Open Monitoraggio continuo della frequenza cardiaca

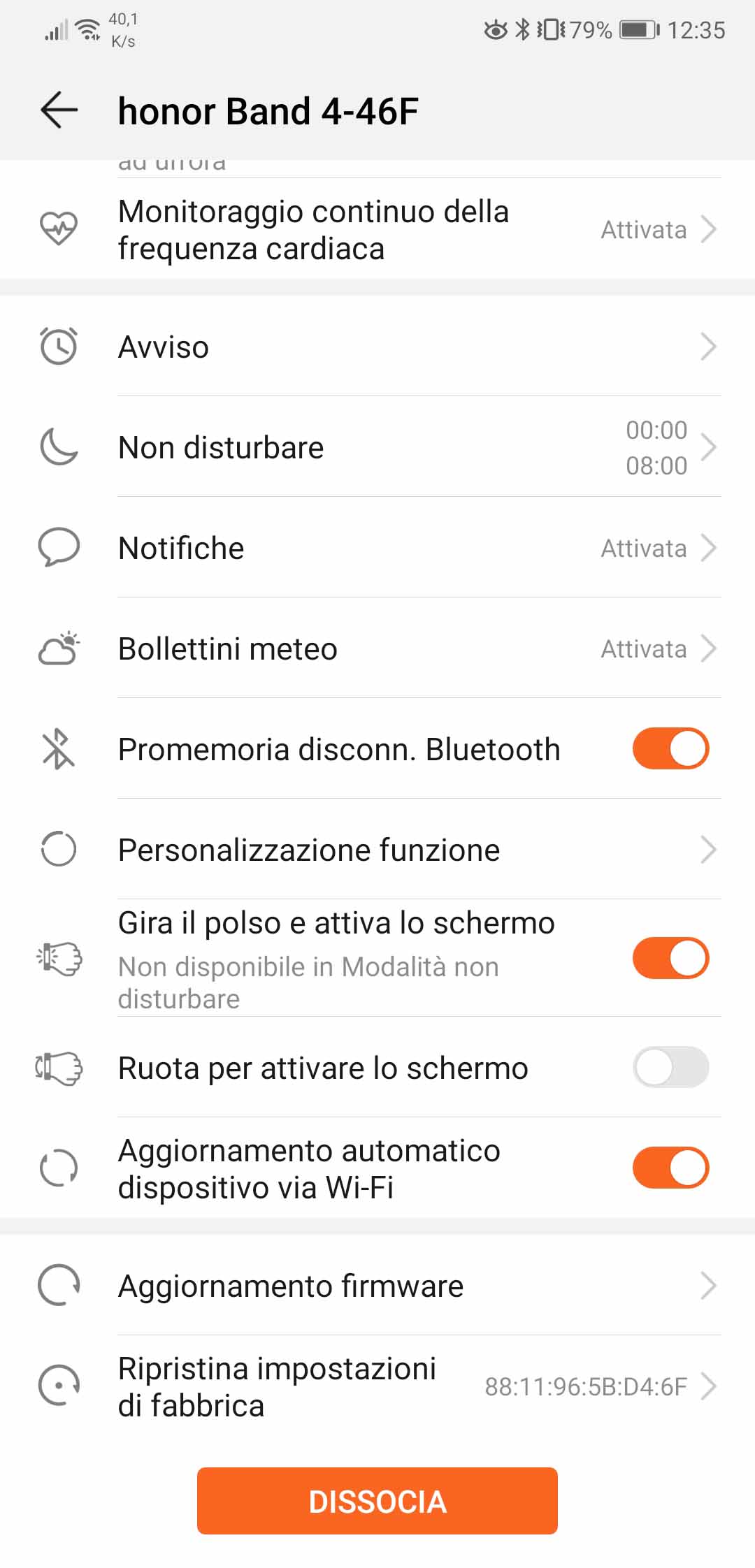(x=377, y=229)
